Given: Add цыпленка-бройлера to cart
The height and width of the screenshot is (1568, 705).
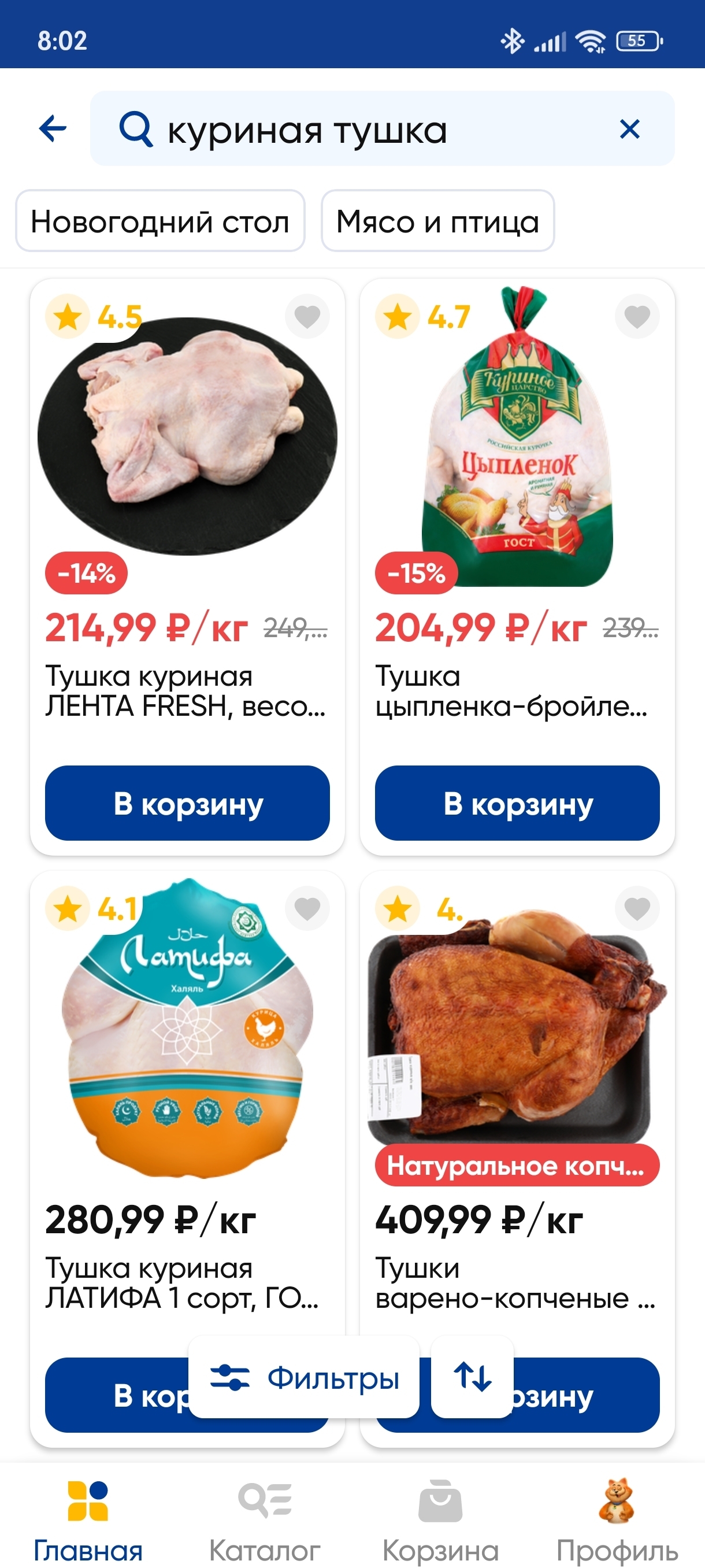Looking at the screenshot, I should pos(517,803).
